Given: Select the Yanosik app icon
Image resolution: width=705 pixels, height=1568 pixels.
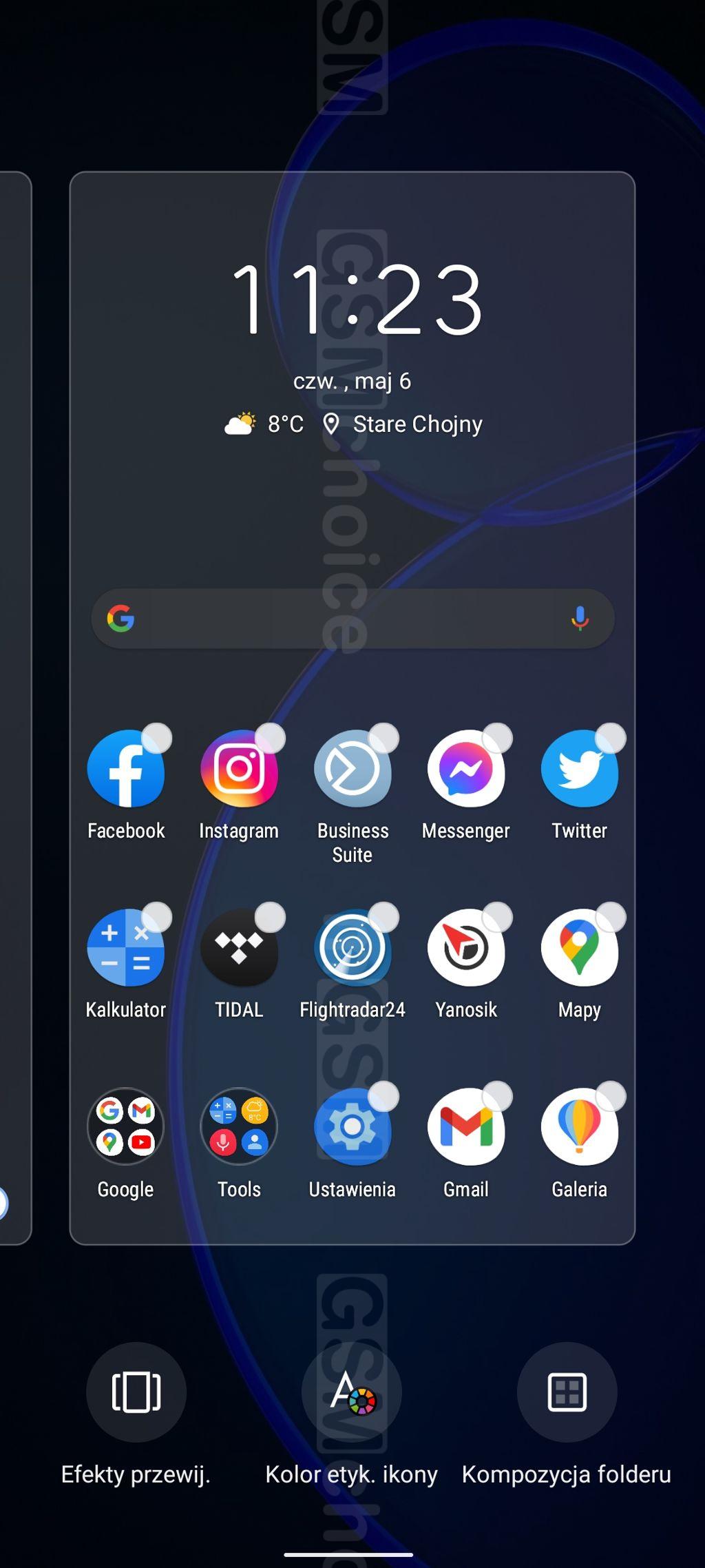Looking at the screenshot, I should [x=466, y=948].
